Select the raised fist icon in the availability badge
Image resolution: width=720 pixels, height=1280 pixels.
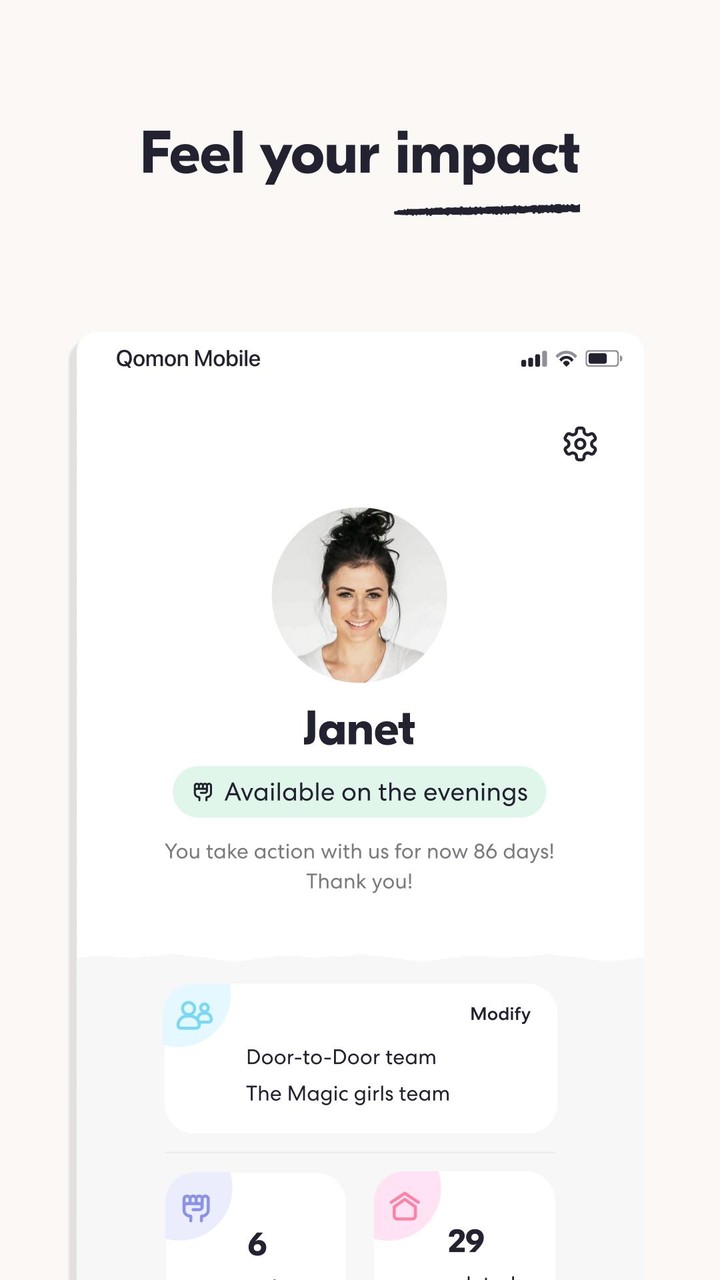(x=203, y=791)
